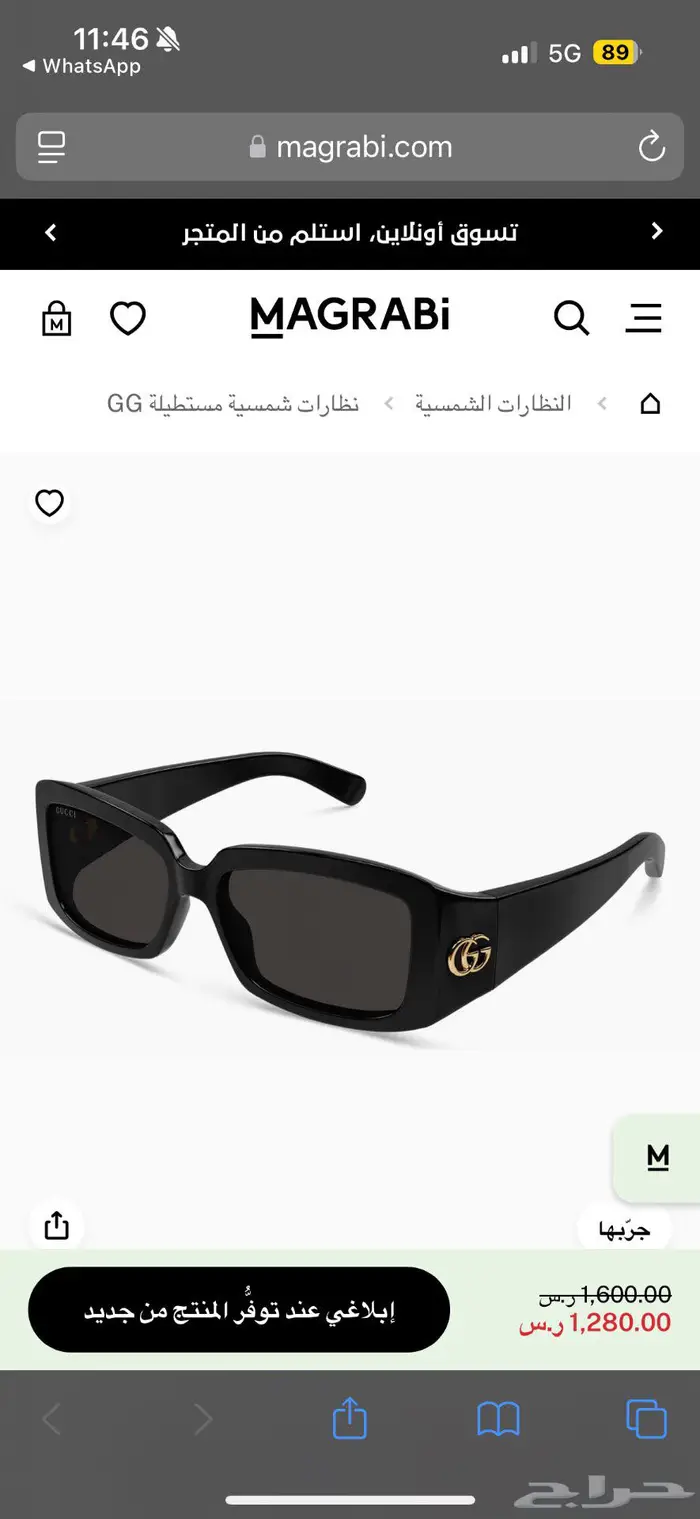This screenshot has width=700, height=1519.
Task: Open النظارات الشمسية breadcrumb
Action: point(494,404)
